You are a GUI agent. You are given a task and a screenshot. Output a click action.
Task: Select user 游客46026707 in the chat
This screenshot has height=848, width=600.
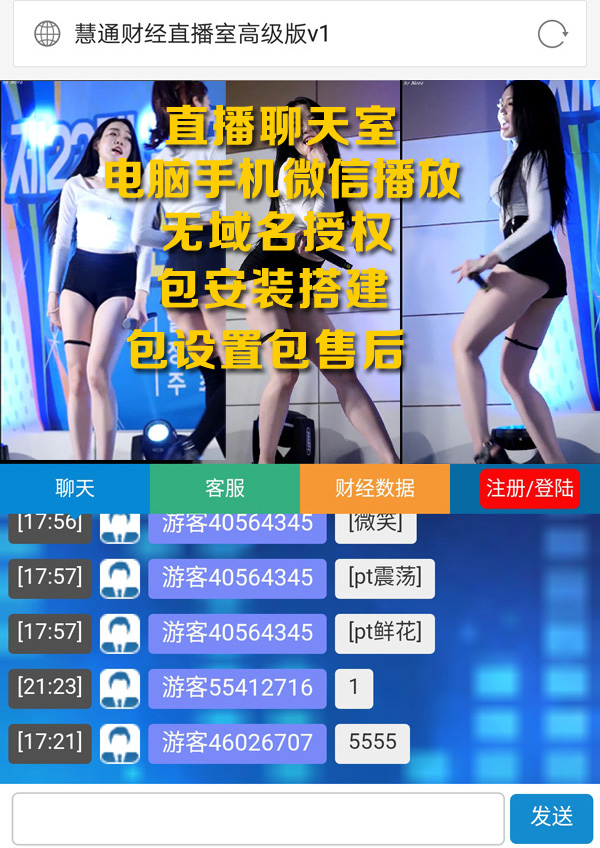point(237,743)
